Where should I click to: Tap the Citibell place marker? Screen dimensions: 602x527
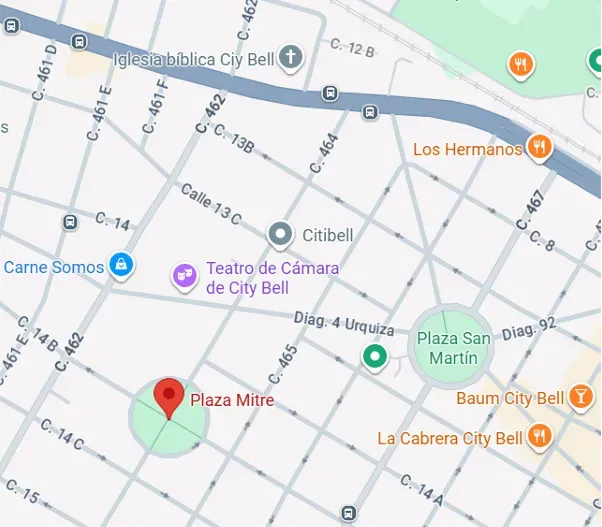point(281,235)
